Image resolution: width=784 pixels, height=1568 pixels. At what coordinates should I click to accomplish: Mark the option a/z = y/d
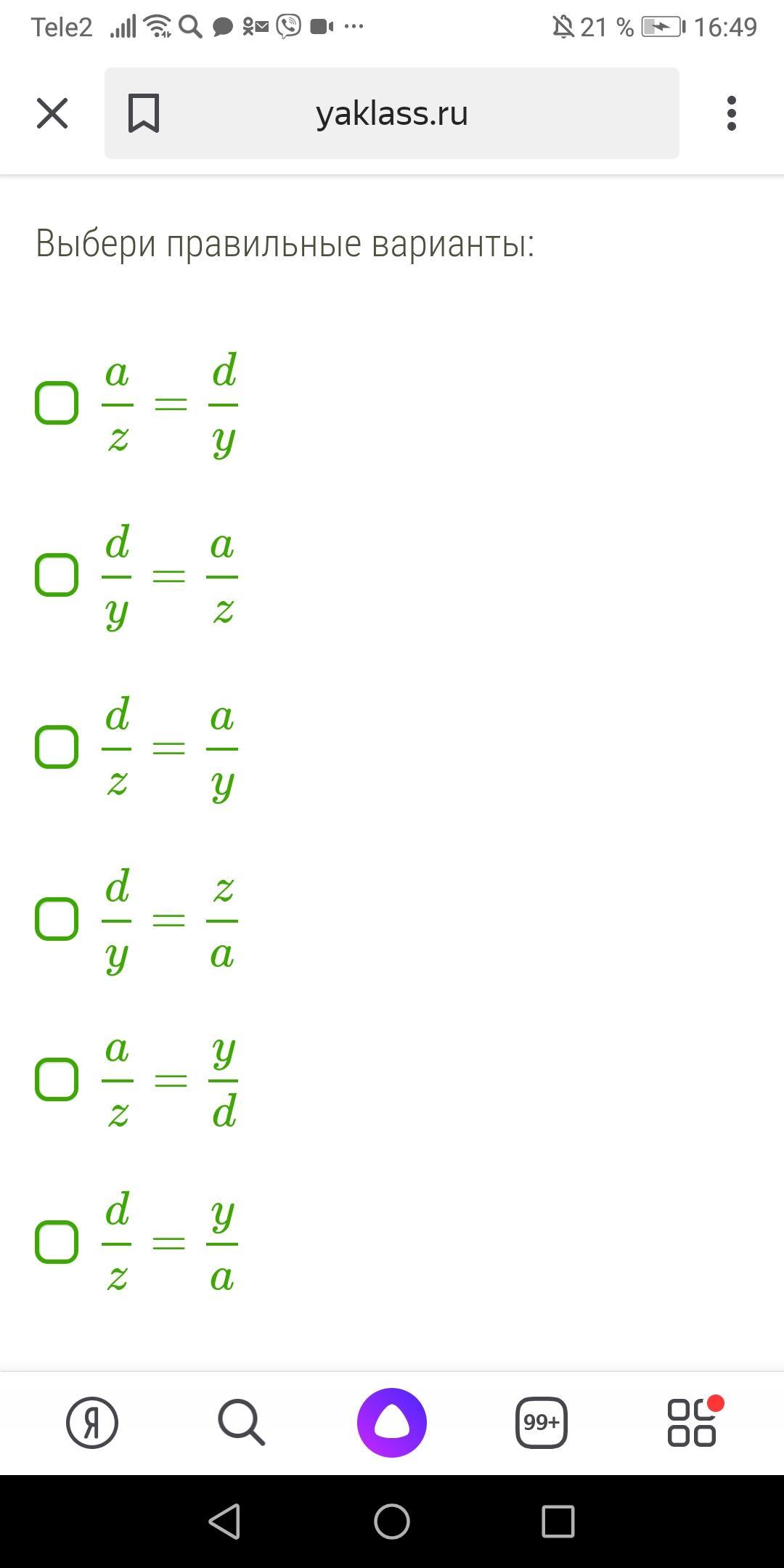click(57, 1079)
